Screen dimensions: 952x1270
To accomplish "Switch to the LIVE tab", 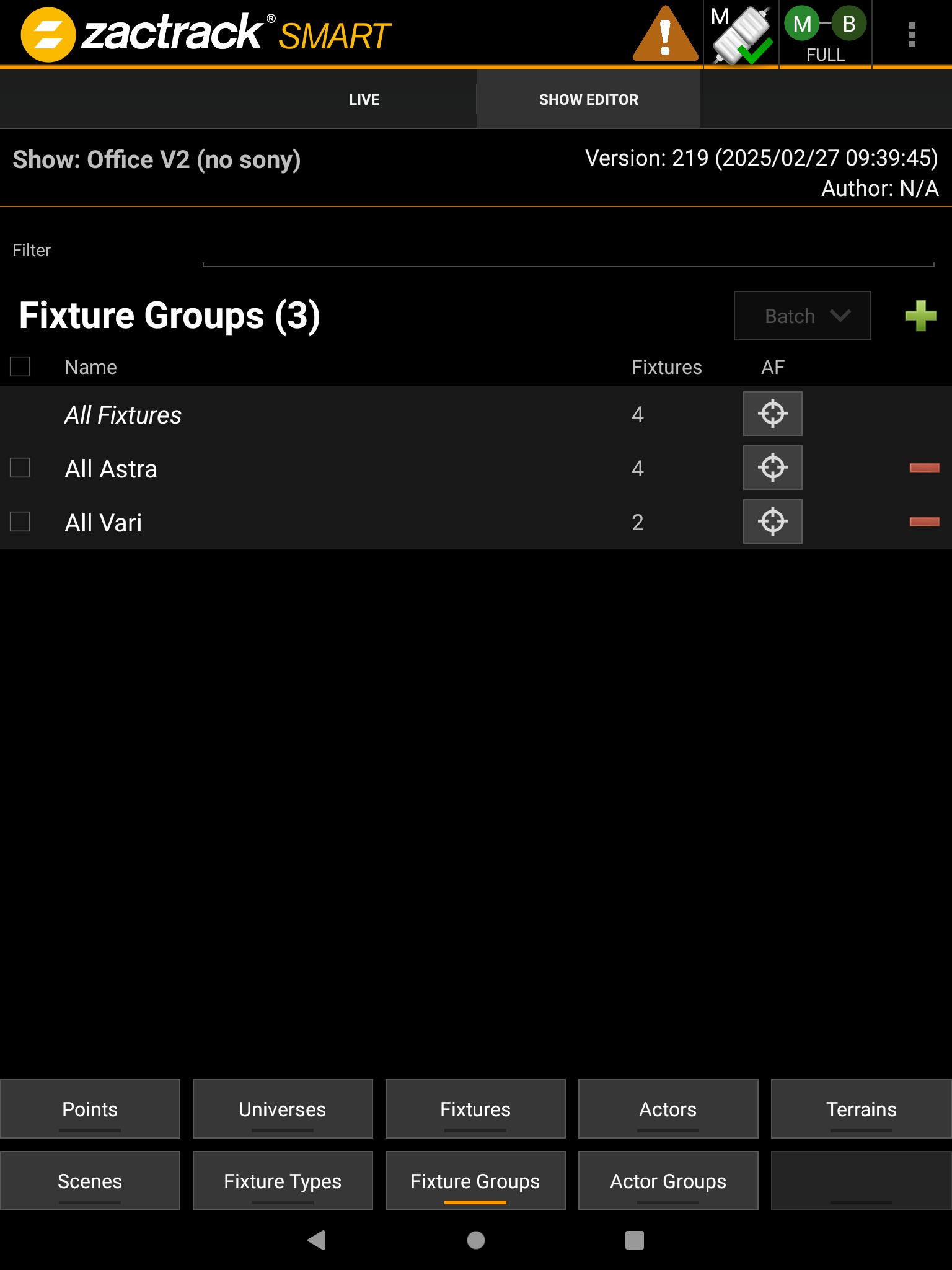I will point(364,99).
